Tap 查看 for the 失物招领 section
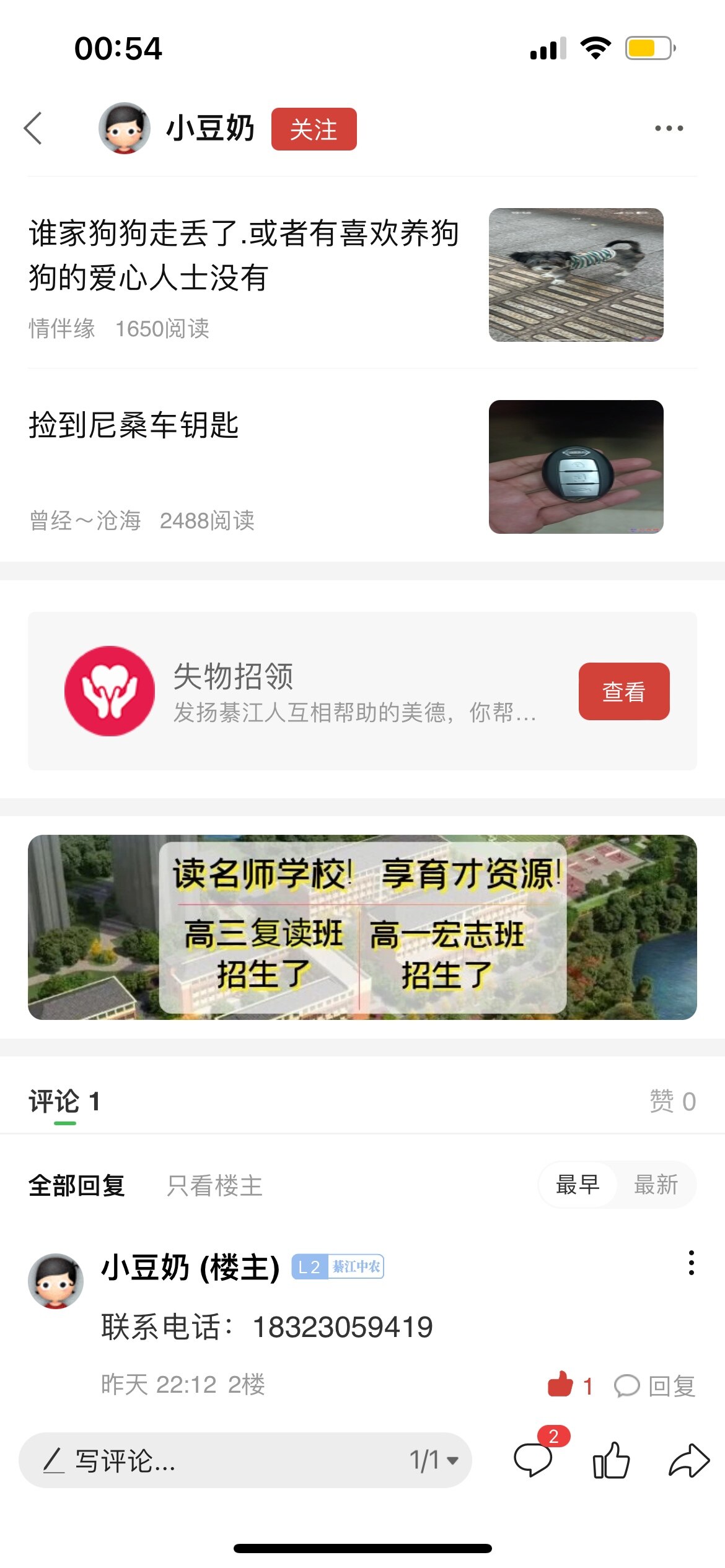725x1568 pixels. (623, 691)
